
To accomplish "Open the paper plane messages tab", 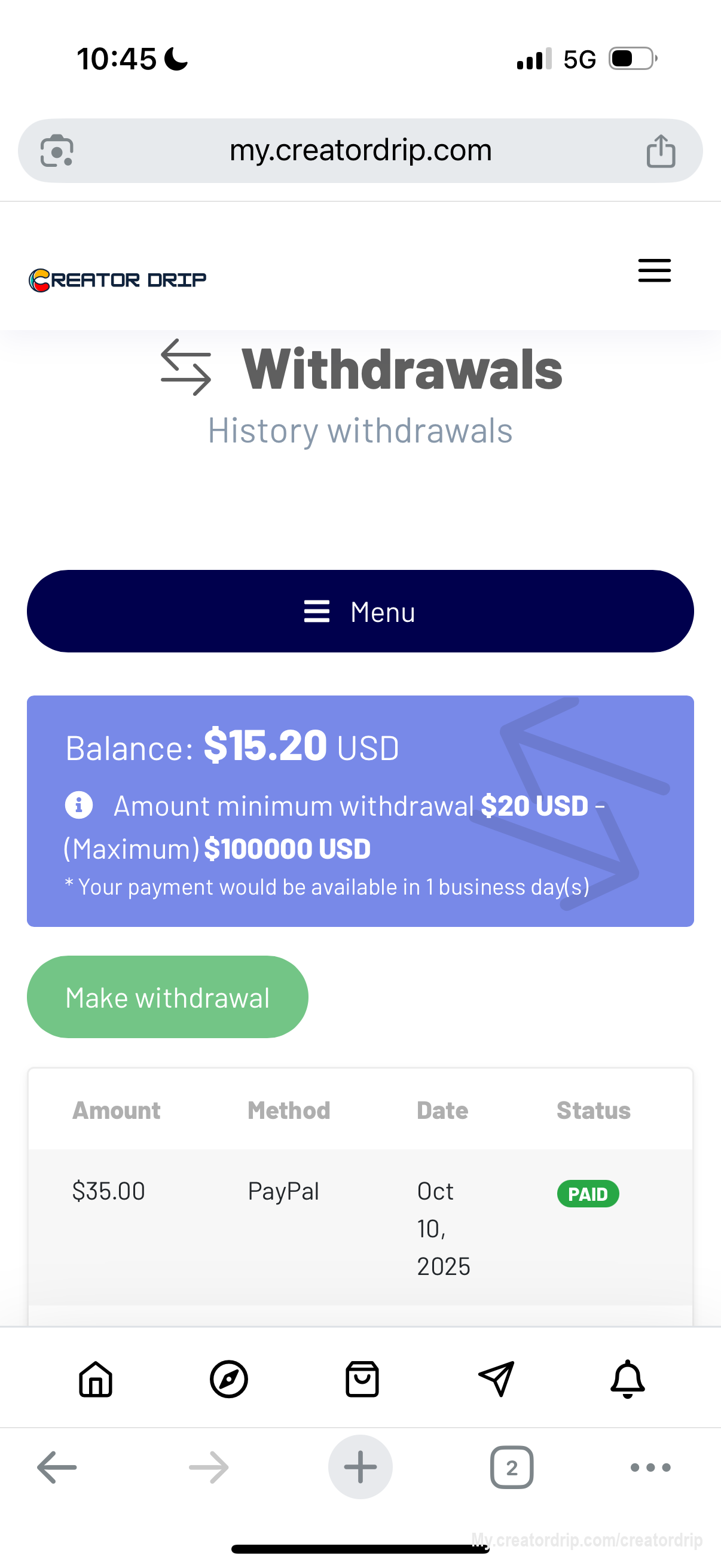I will 496,1378.
